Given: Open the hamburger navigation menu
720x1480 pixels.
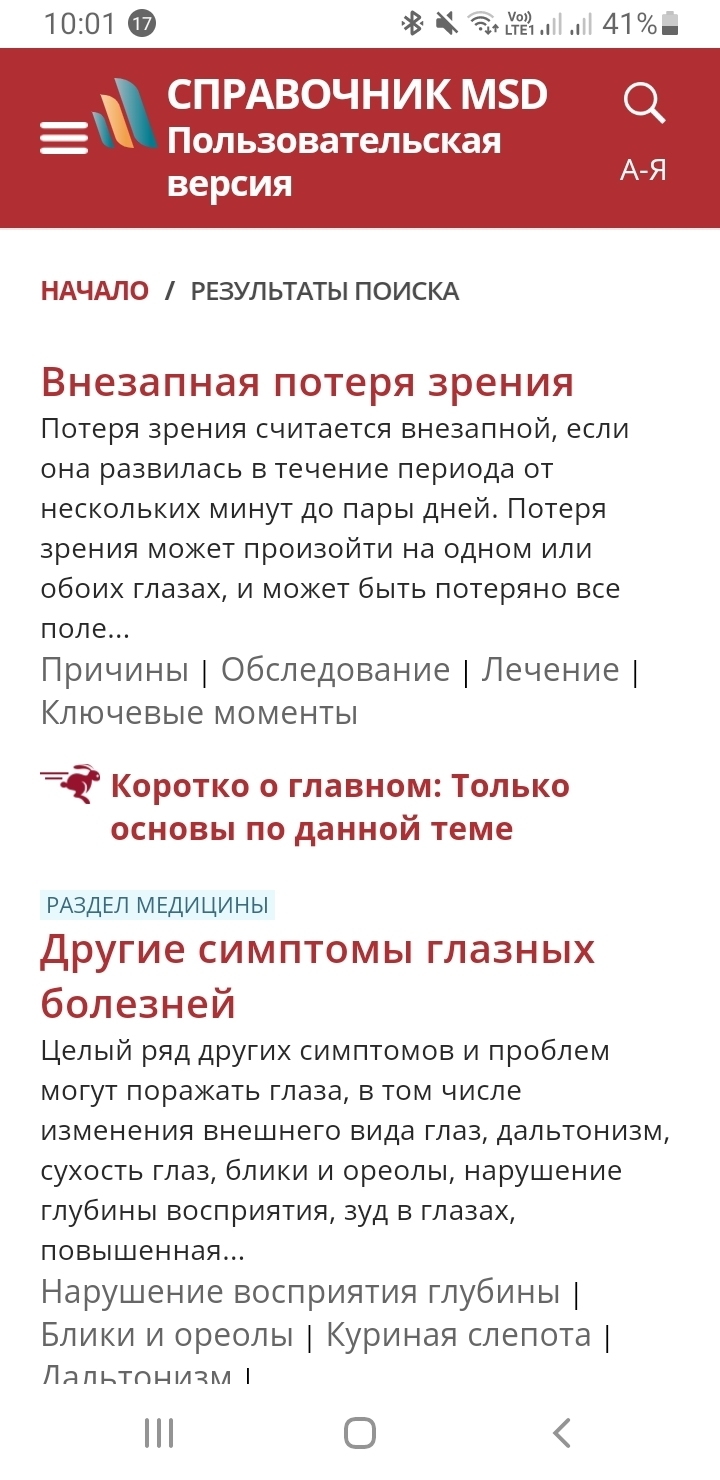Looking at the screenshot, I should 64,138.
